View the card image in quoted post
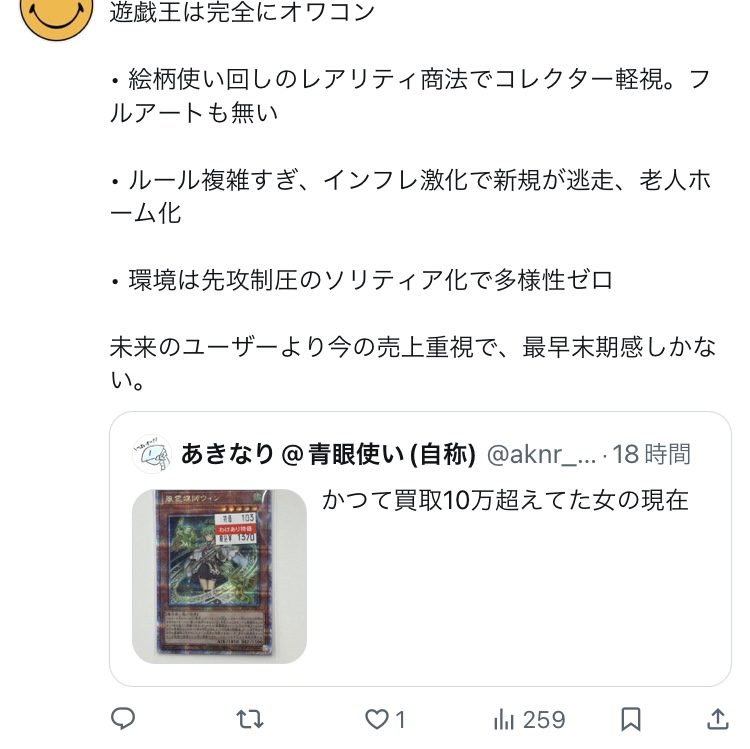The width and height of the screenshot is (750, 749). click(220, 576)
